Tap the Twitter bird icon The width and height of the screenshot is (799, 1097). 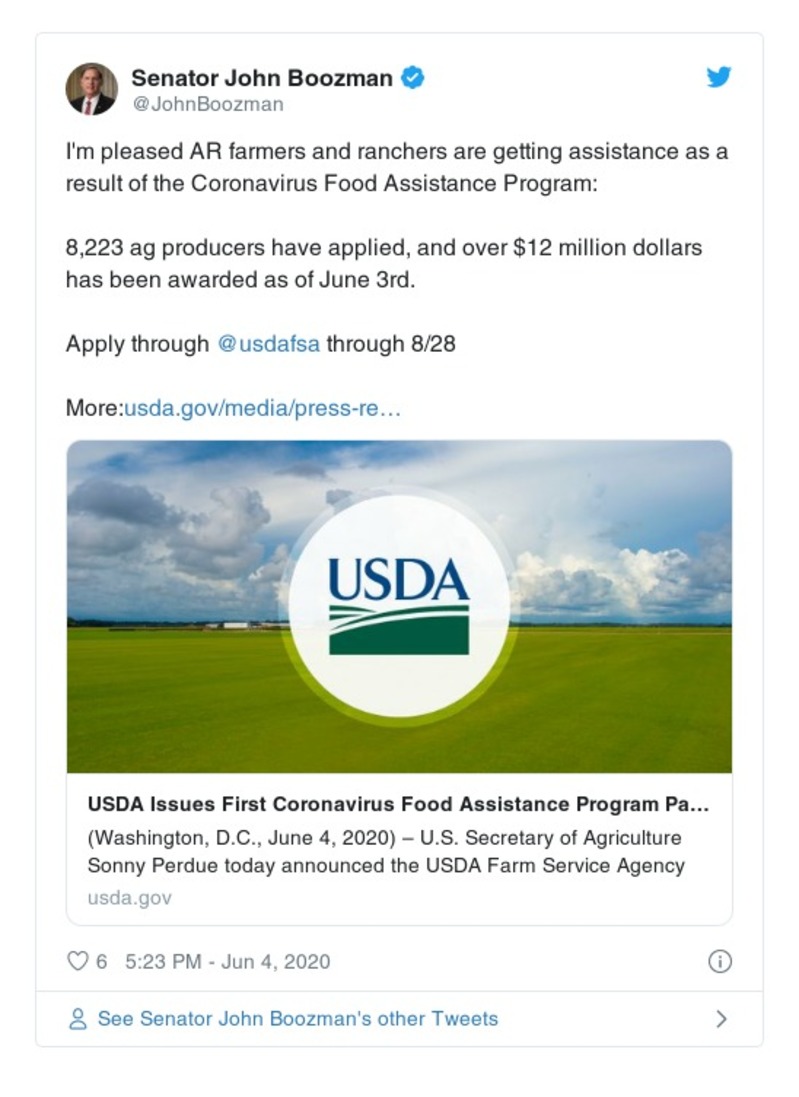coord(719,78)
